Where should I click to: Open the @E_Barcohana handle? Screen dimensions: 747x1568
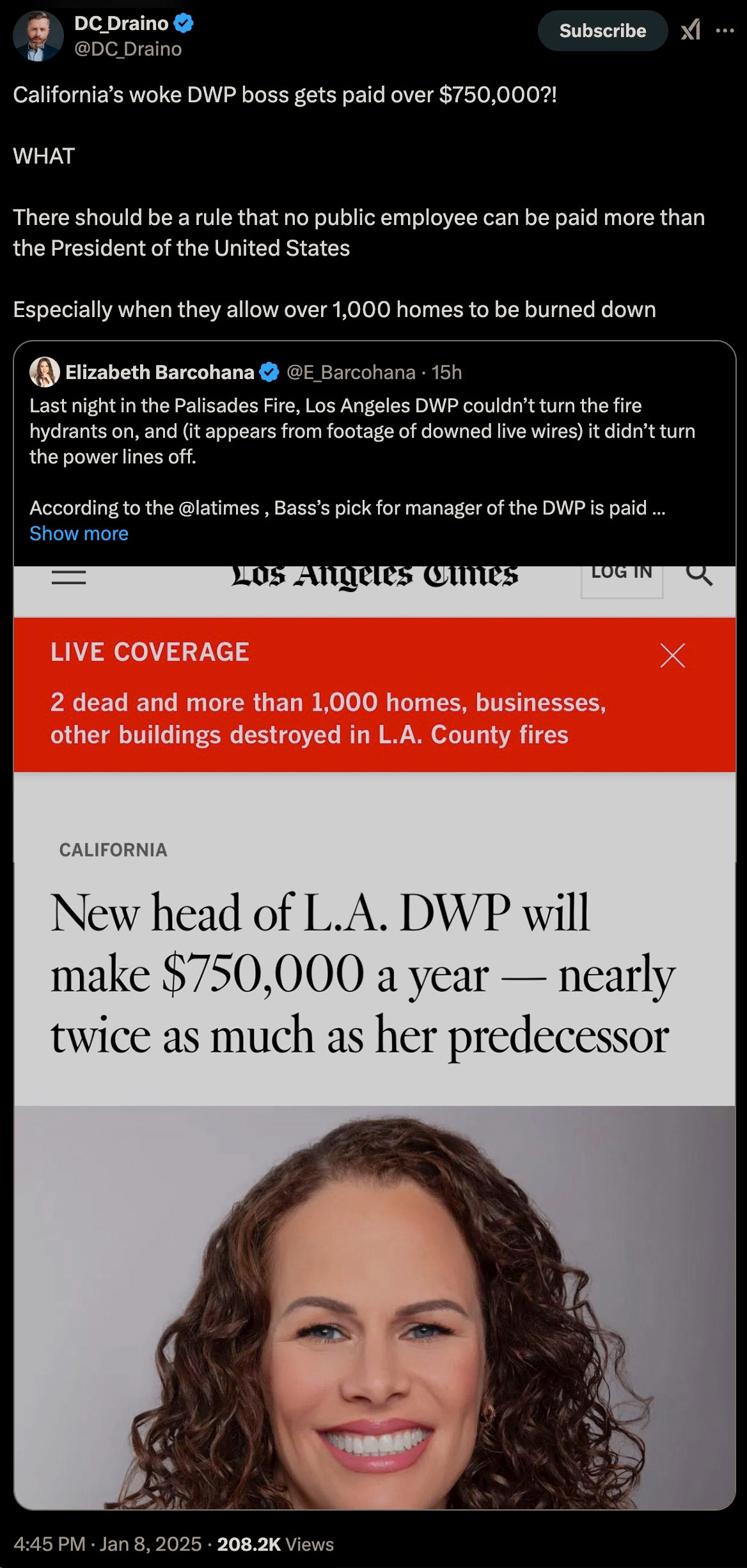coord(350,372)
